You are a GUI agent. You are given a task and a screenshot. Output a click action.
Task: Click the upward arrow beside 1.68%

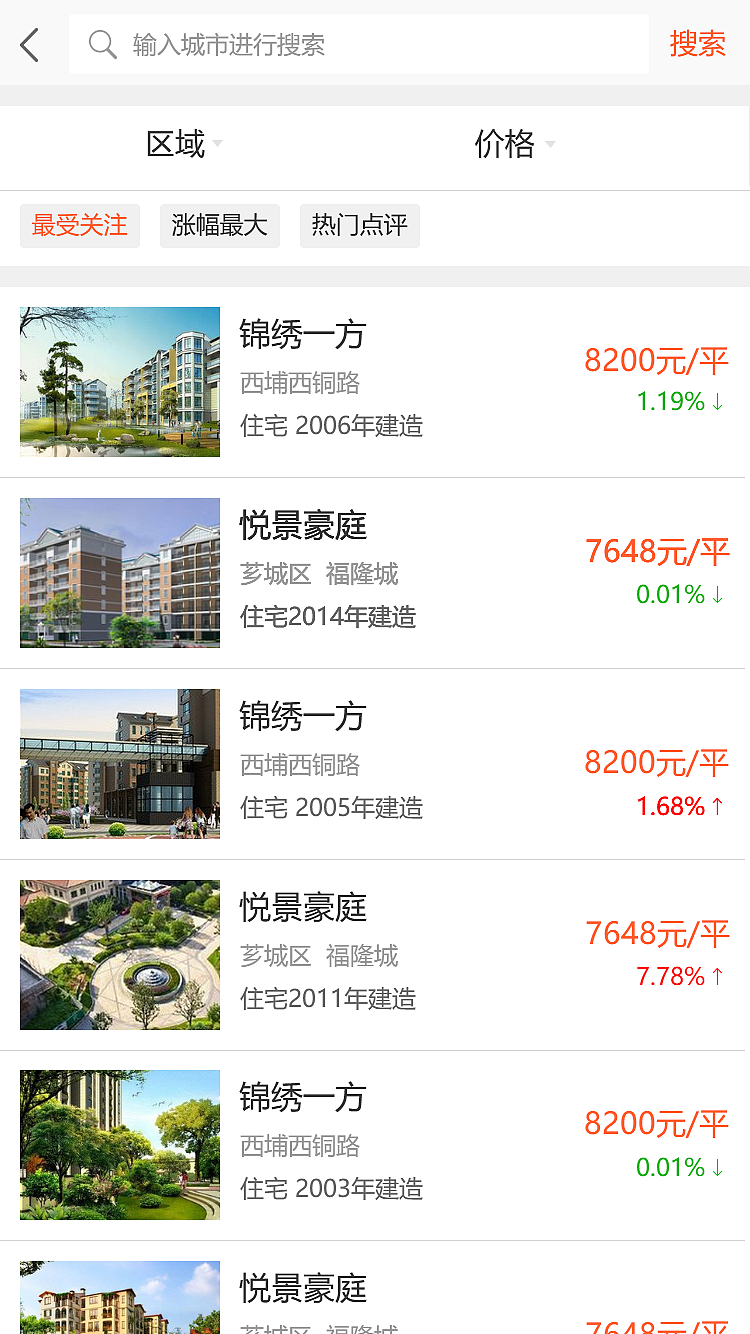click(x=718, y=807)
